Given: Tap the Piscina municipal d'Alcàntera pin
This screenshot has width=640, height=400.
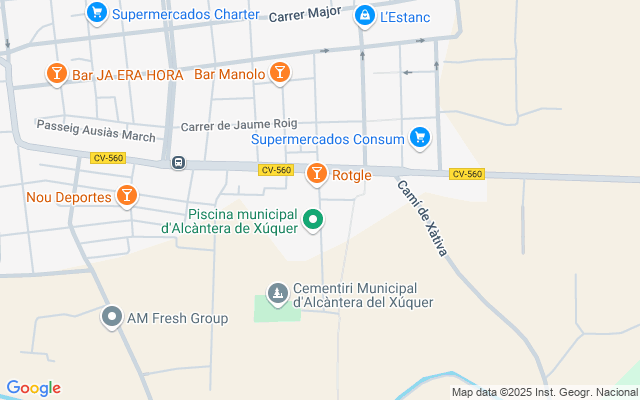Looking at the screenshot, I should click(x=313, y=218).
